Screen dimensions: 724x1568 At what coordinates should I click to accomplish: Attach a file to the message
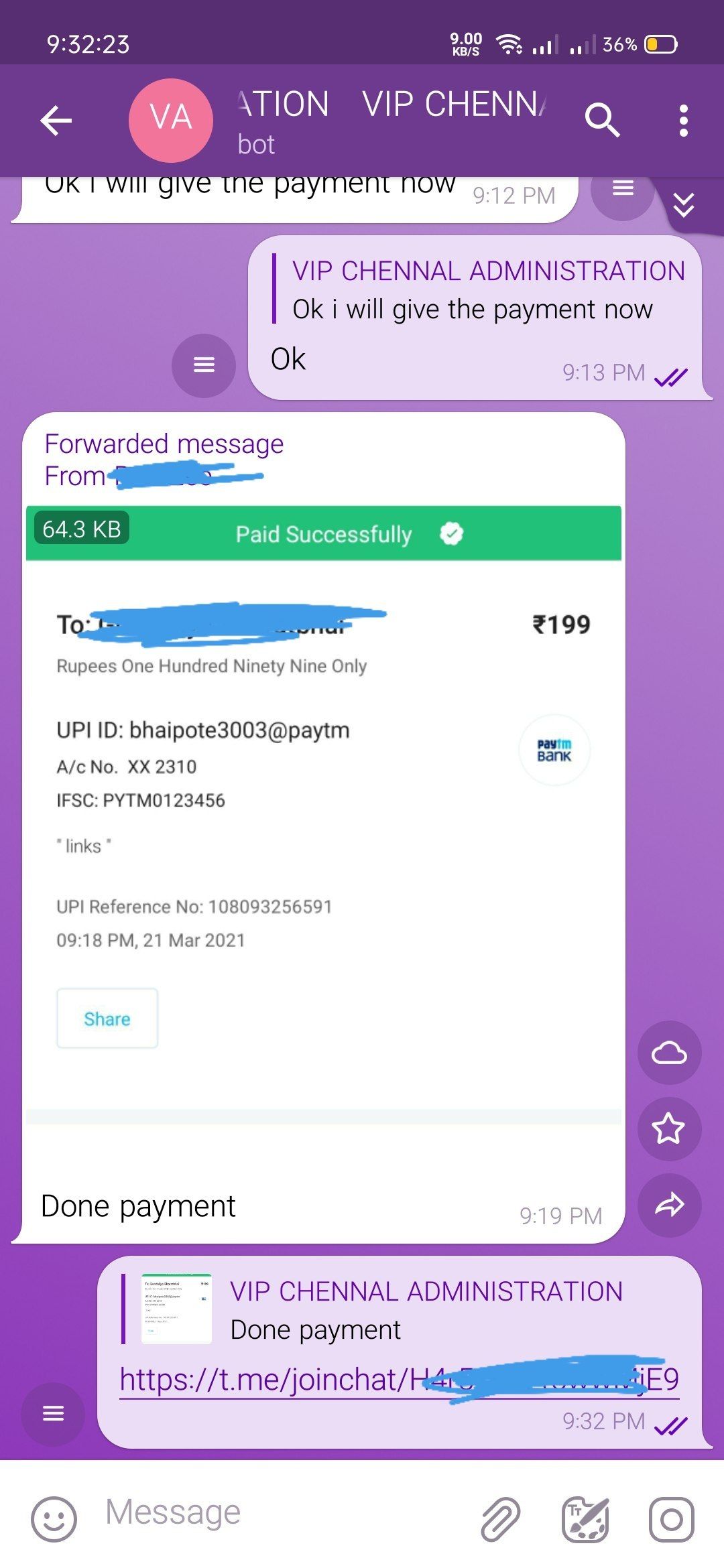[500, 1519]
